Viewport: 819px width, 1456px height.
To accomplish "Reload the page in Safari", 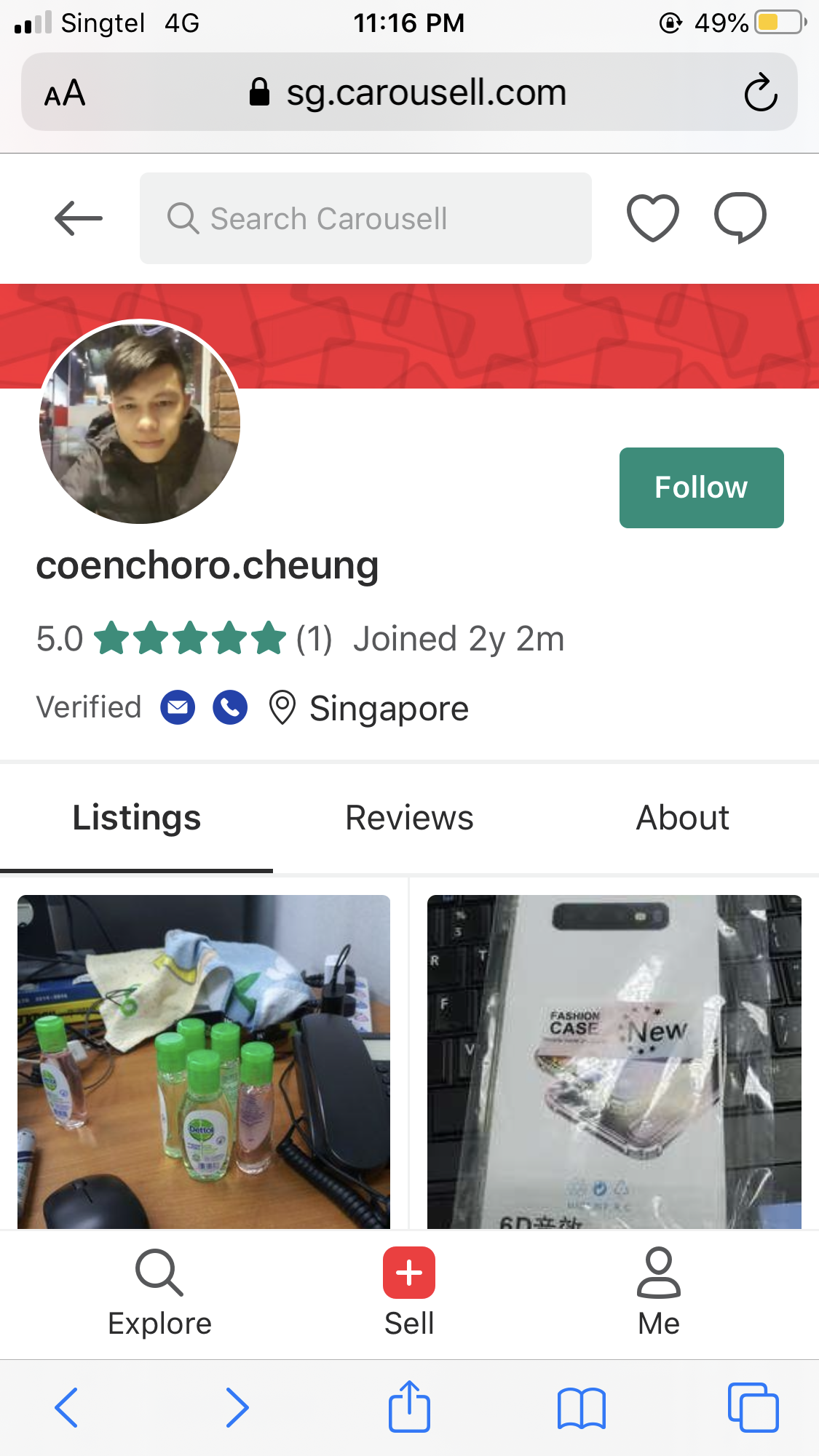I will pos(761,92).
